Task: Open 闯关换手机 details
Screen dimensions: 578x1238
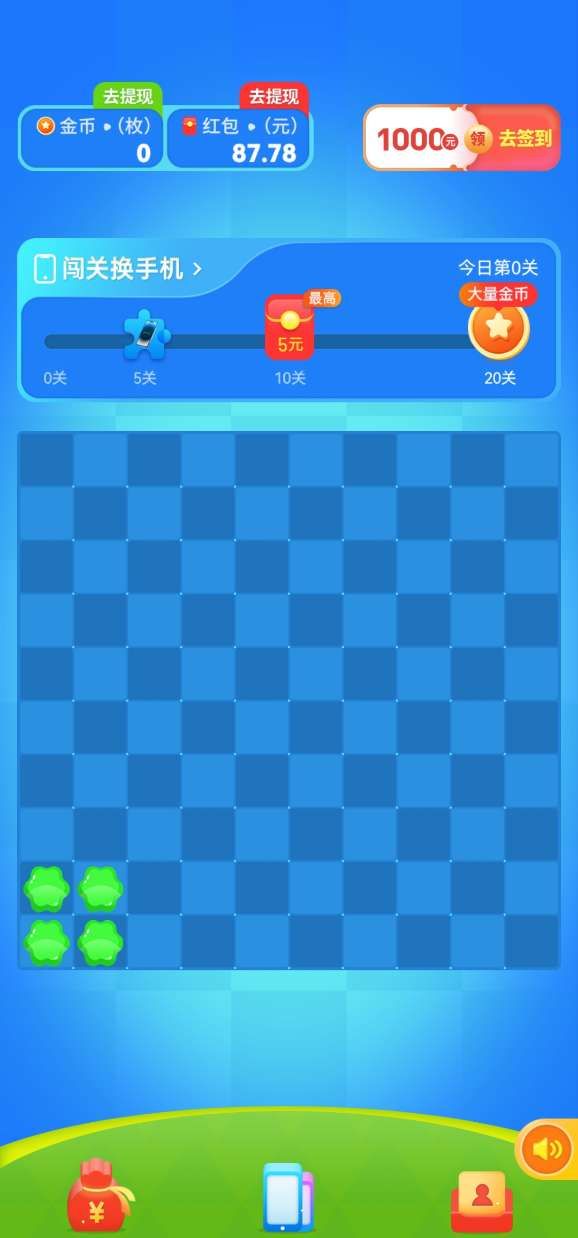Action: (118, 268)
